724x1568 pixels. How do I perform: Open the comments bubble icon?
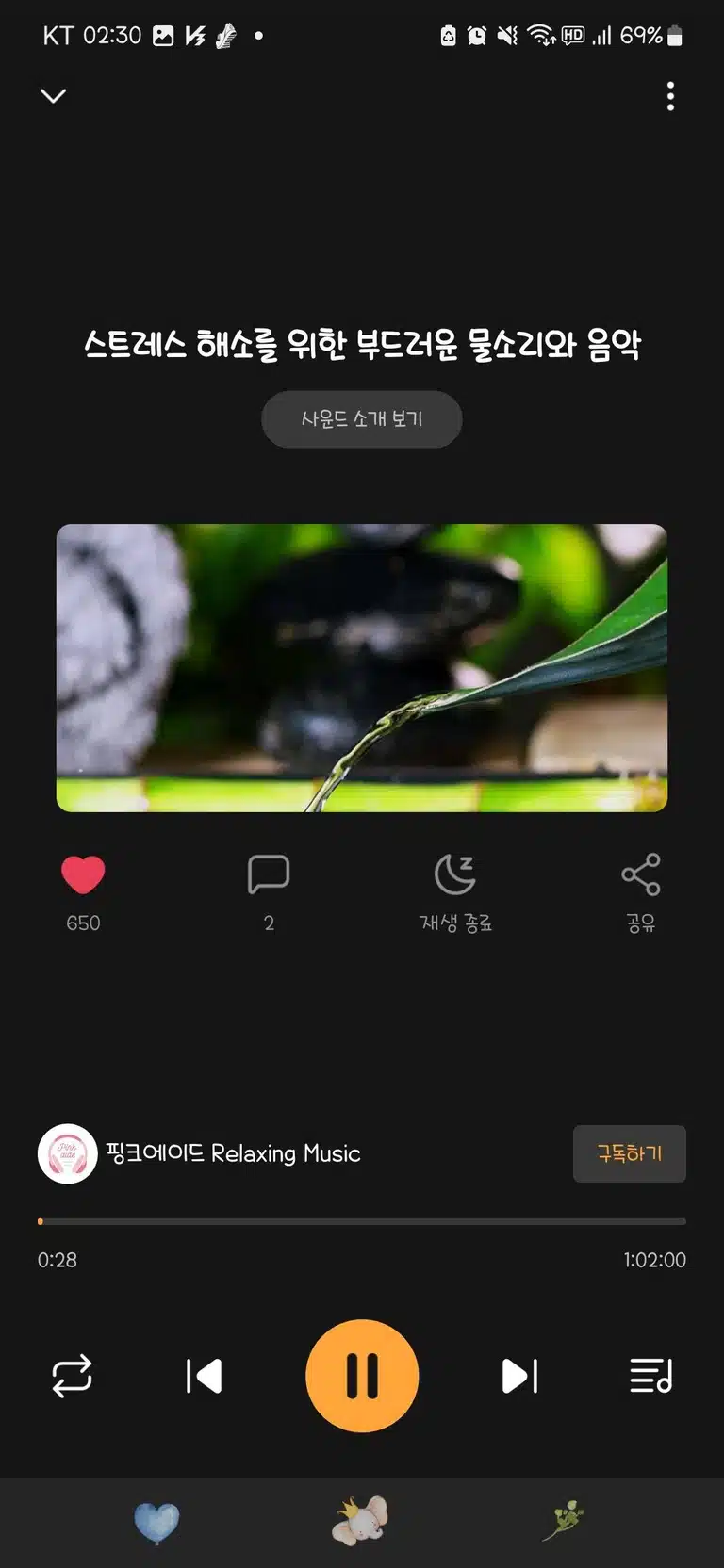(x=269, y=874)
